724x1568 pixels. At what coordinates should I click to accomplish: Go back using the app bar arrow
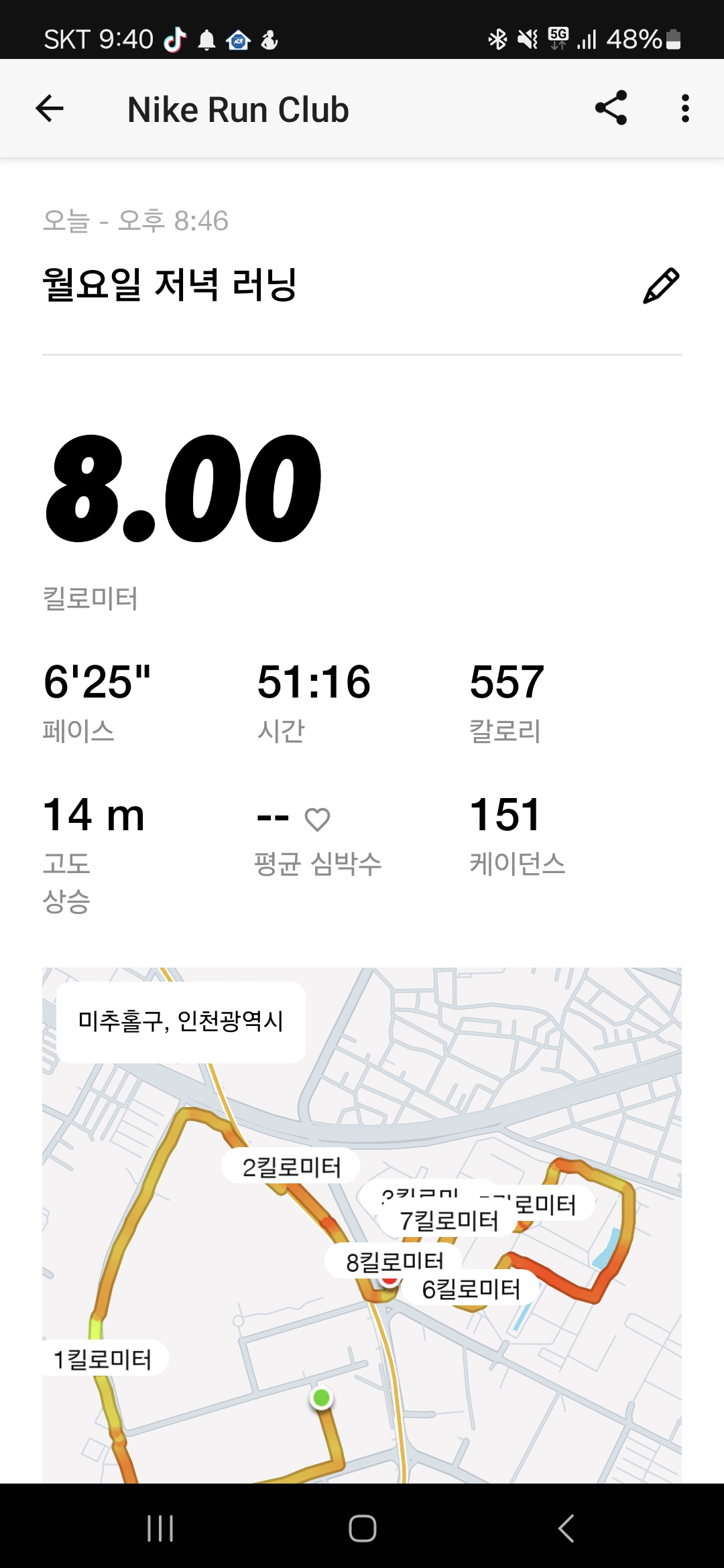click(50, 109)
